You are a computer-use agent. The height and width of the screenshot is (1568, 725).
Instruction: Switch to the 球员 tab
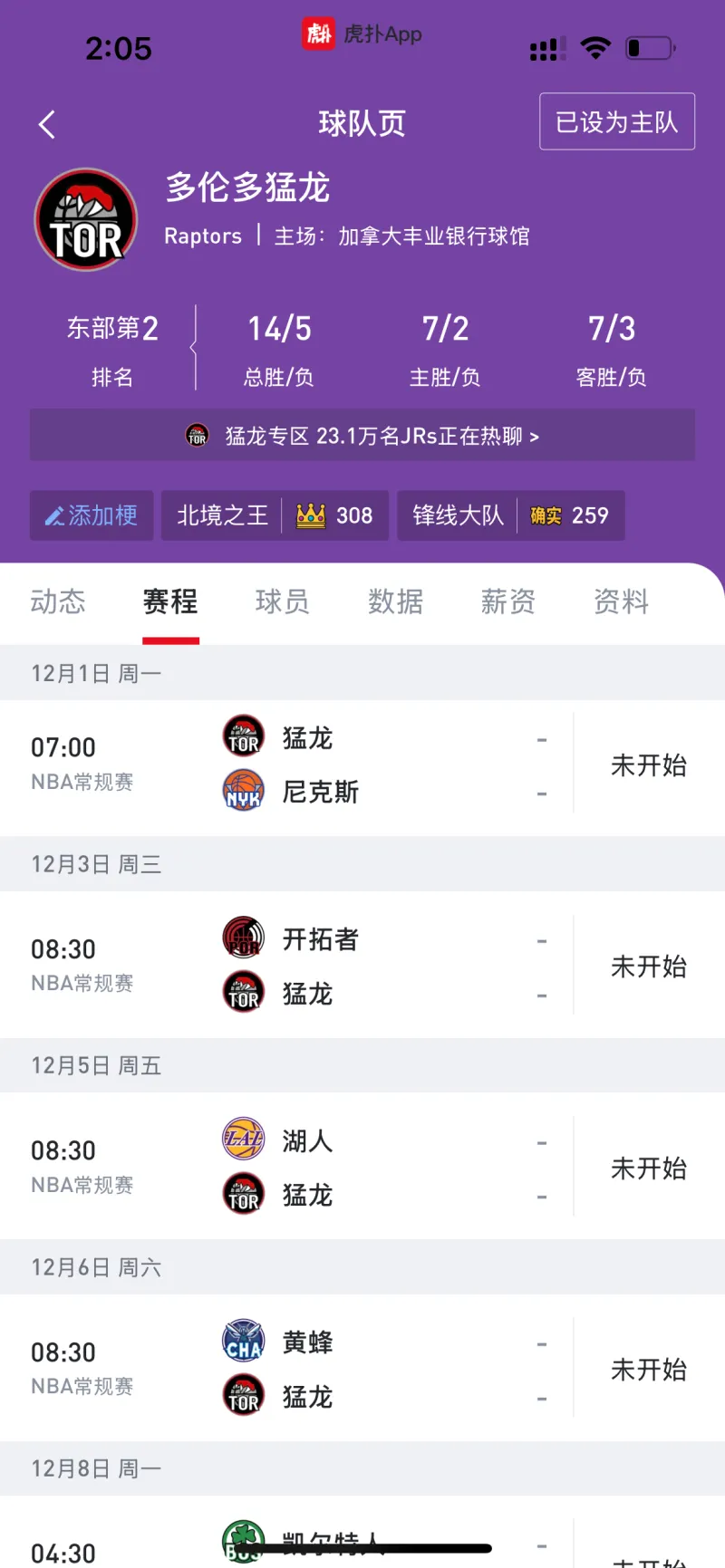[283, 602]
